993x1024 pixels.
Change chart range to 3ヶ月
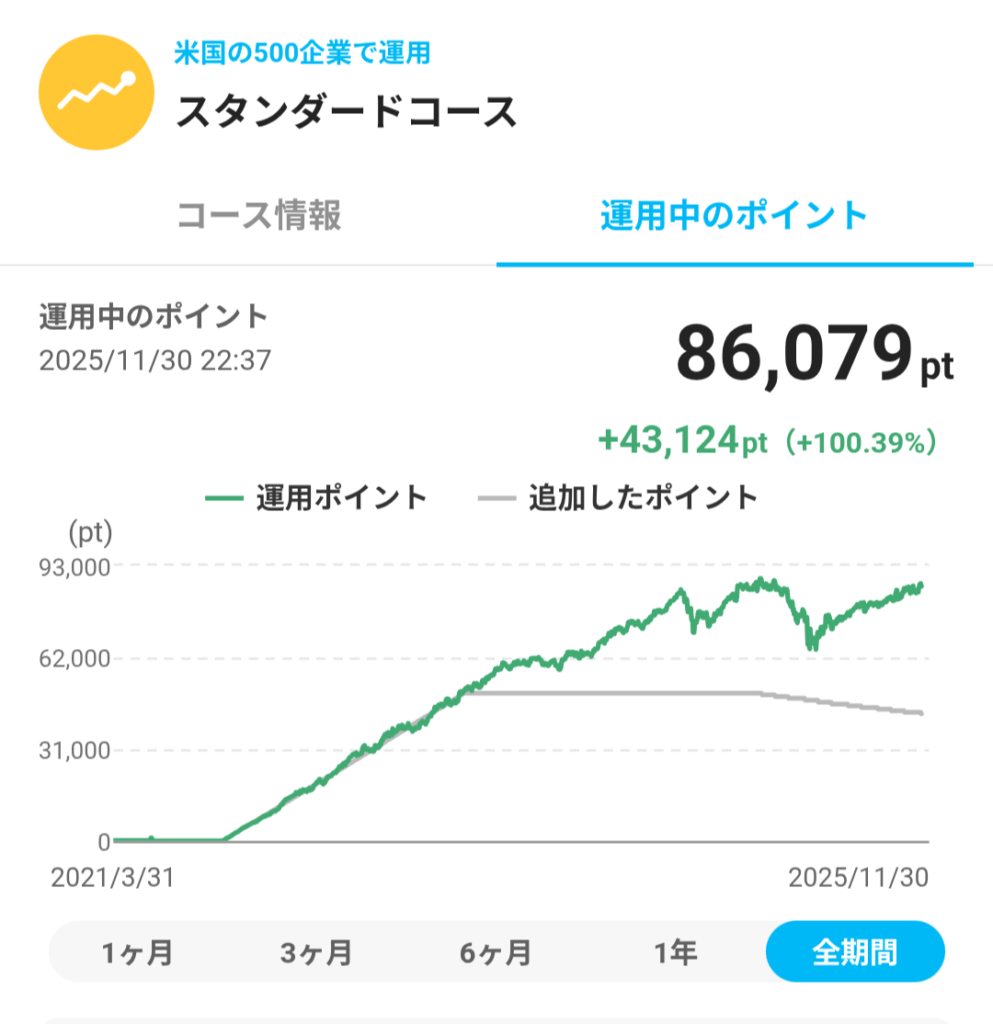[316, 952]
